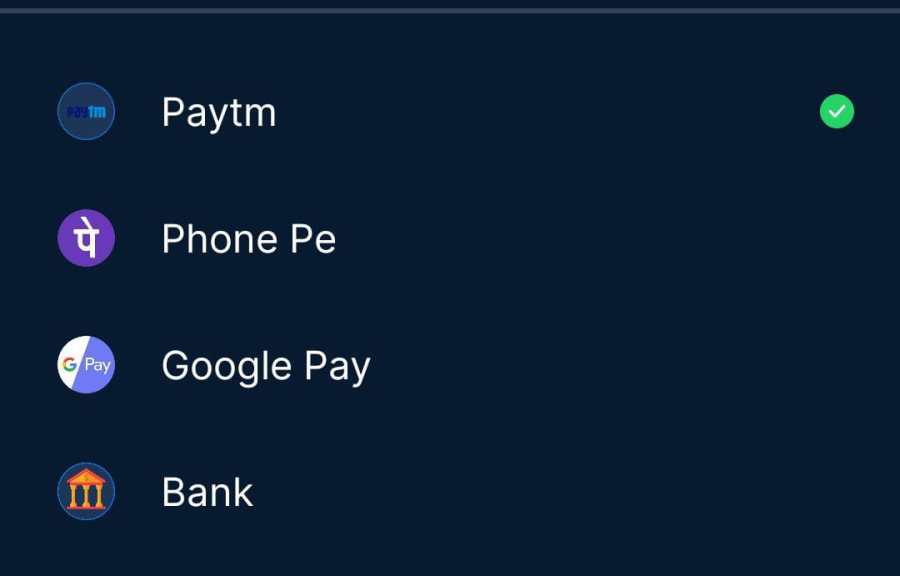The height and width of the screenshot is (576, 900).
Task: Pick Google Pay from the list
Action: 265,366
